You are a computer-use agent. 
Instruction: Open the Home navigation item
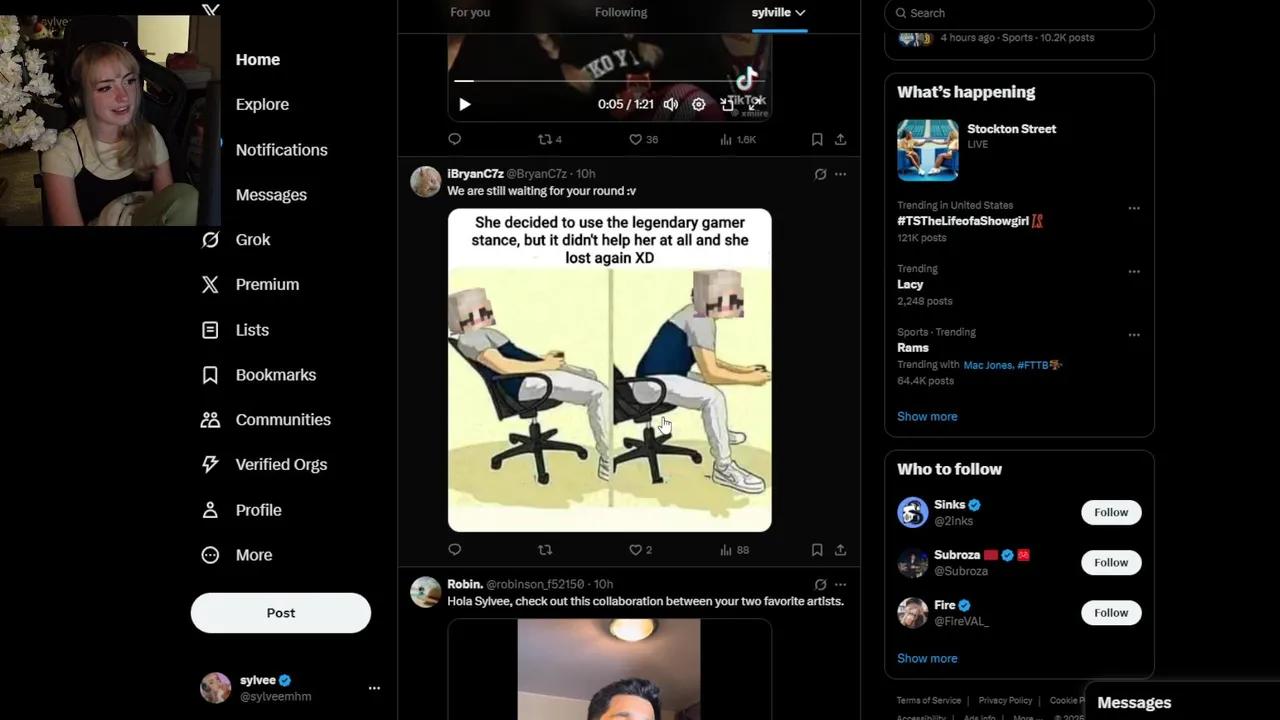tap(257, 60)
